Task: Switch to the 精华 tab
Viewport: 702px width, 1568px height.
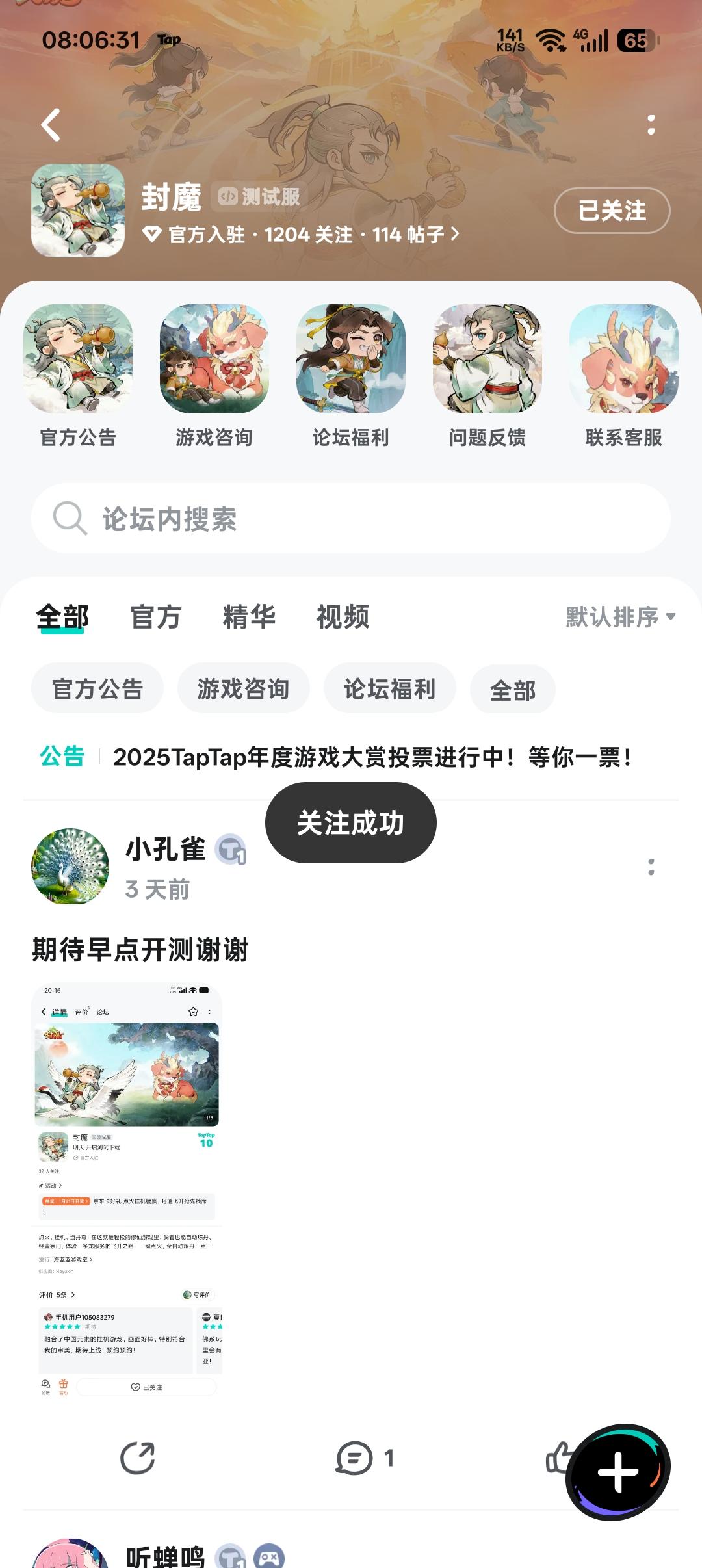Action: pyautogui.click(x=249, y=617)
